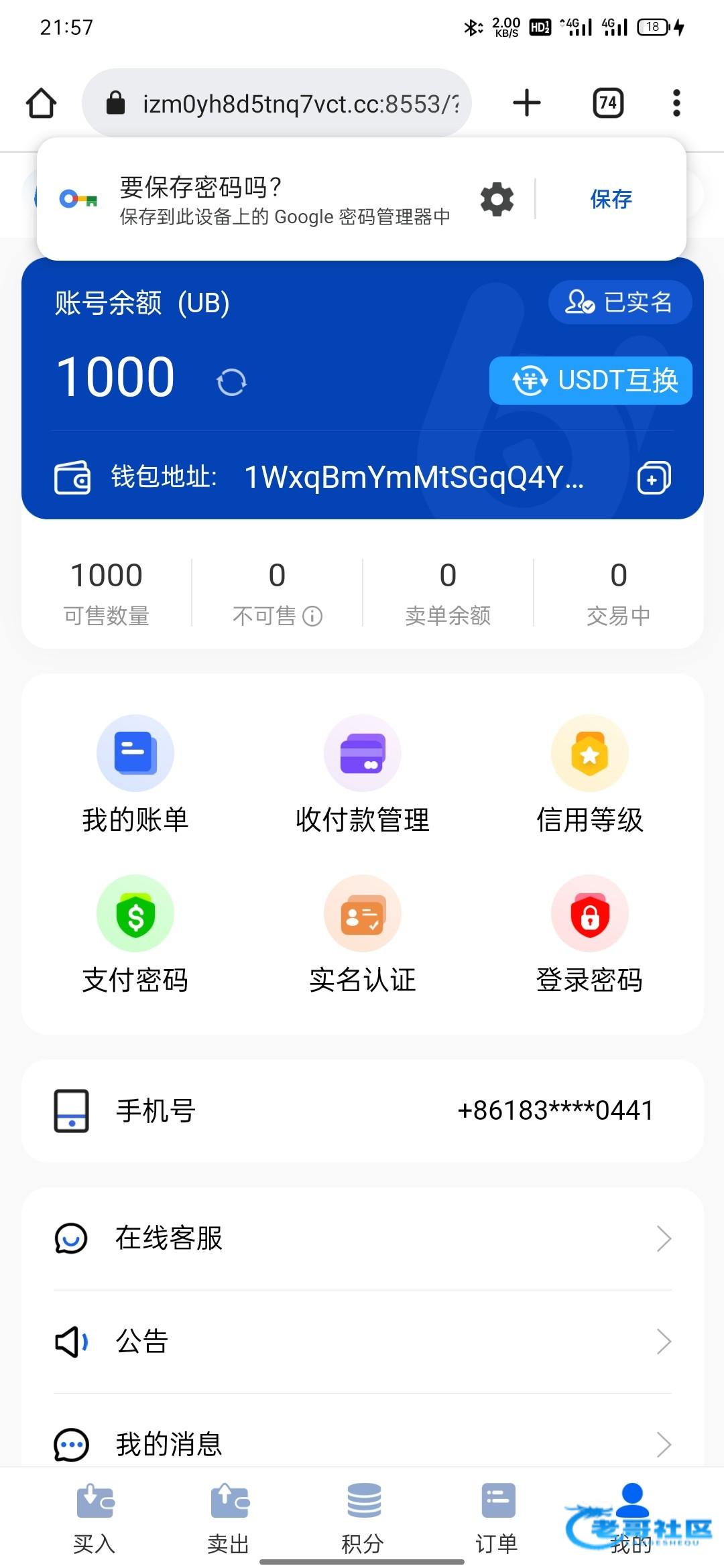Open the browser overflow menu

[676, 103]
